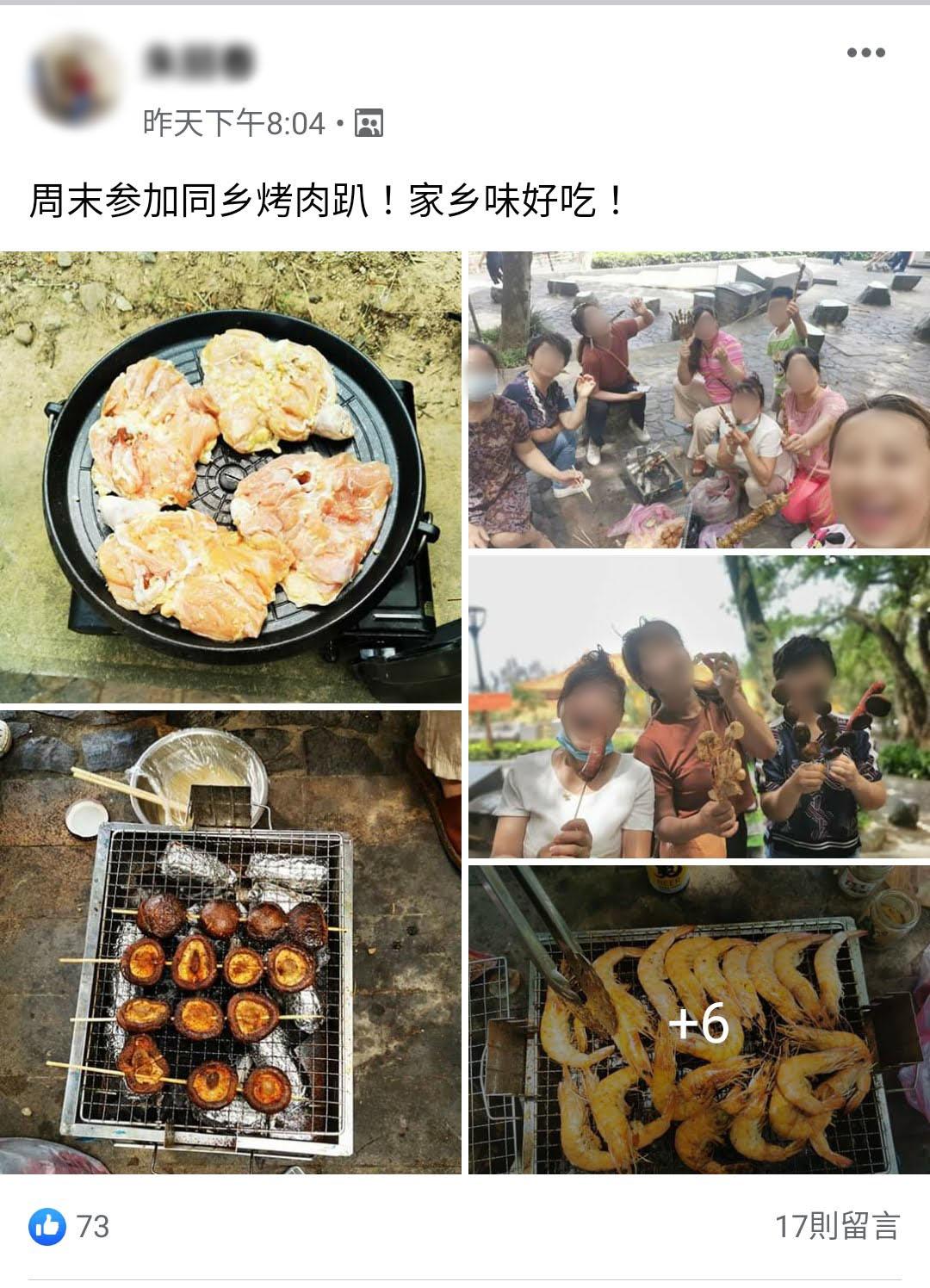Open the raw chicken on grill pan photo
930x1288 pixels.
230,477
